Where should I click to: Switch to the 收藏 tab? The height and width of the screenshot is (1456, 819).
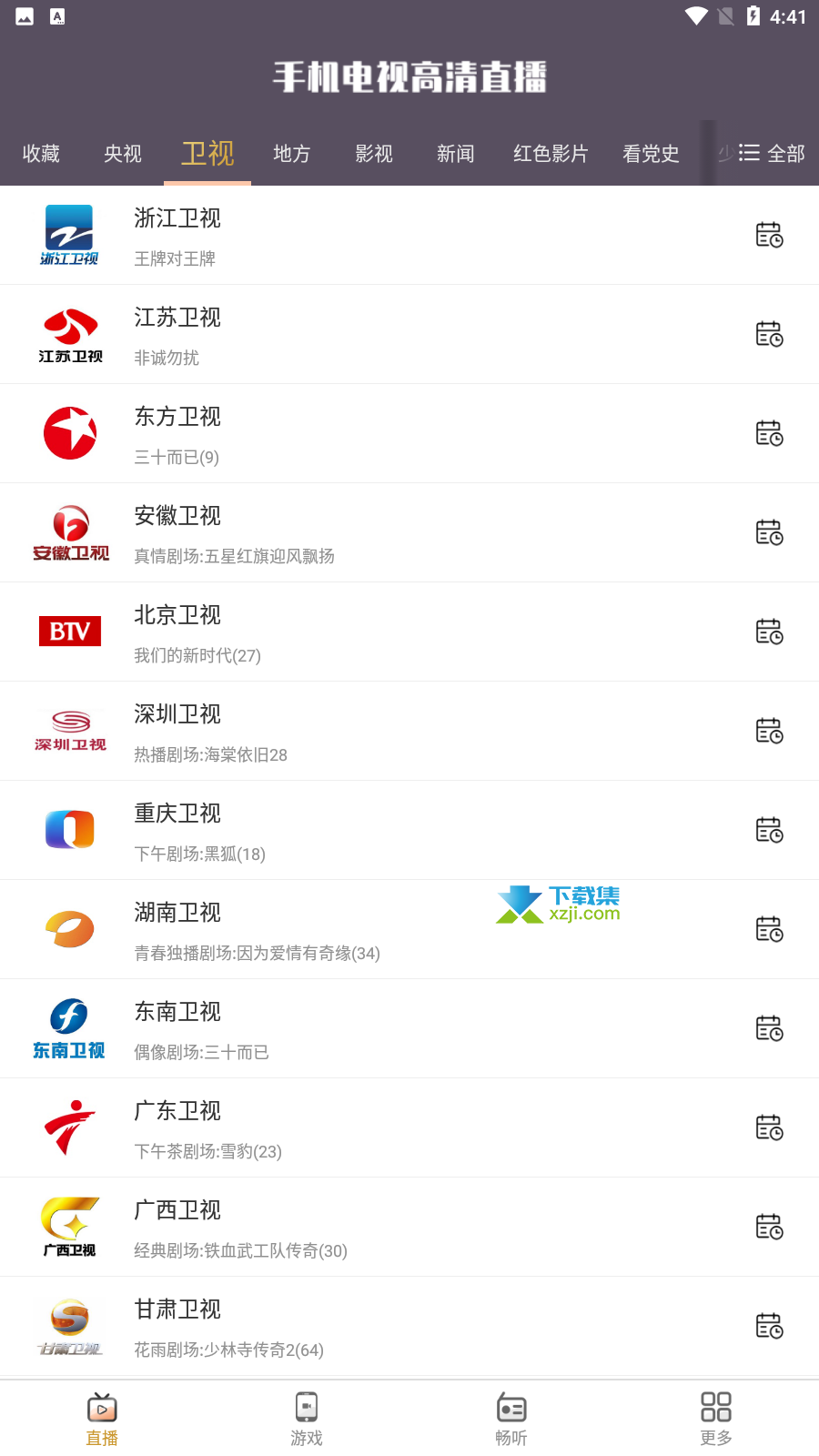(41, 154)
